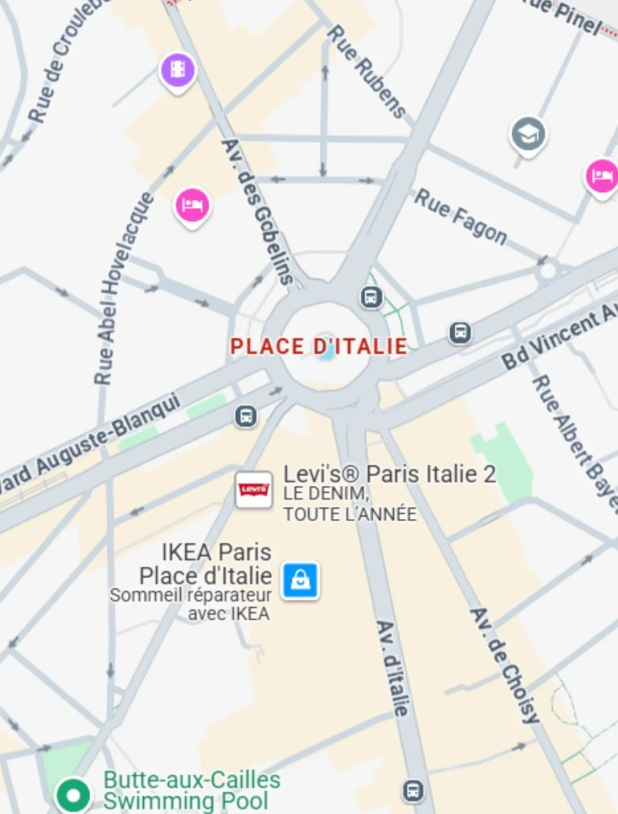
Task: Open the bus stop on Boulevard Auguste-Blanqui
Action: click(x=246, y=416)
